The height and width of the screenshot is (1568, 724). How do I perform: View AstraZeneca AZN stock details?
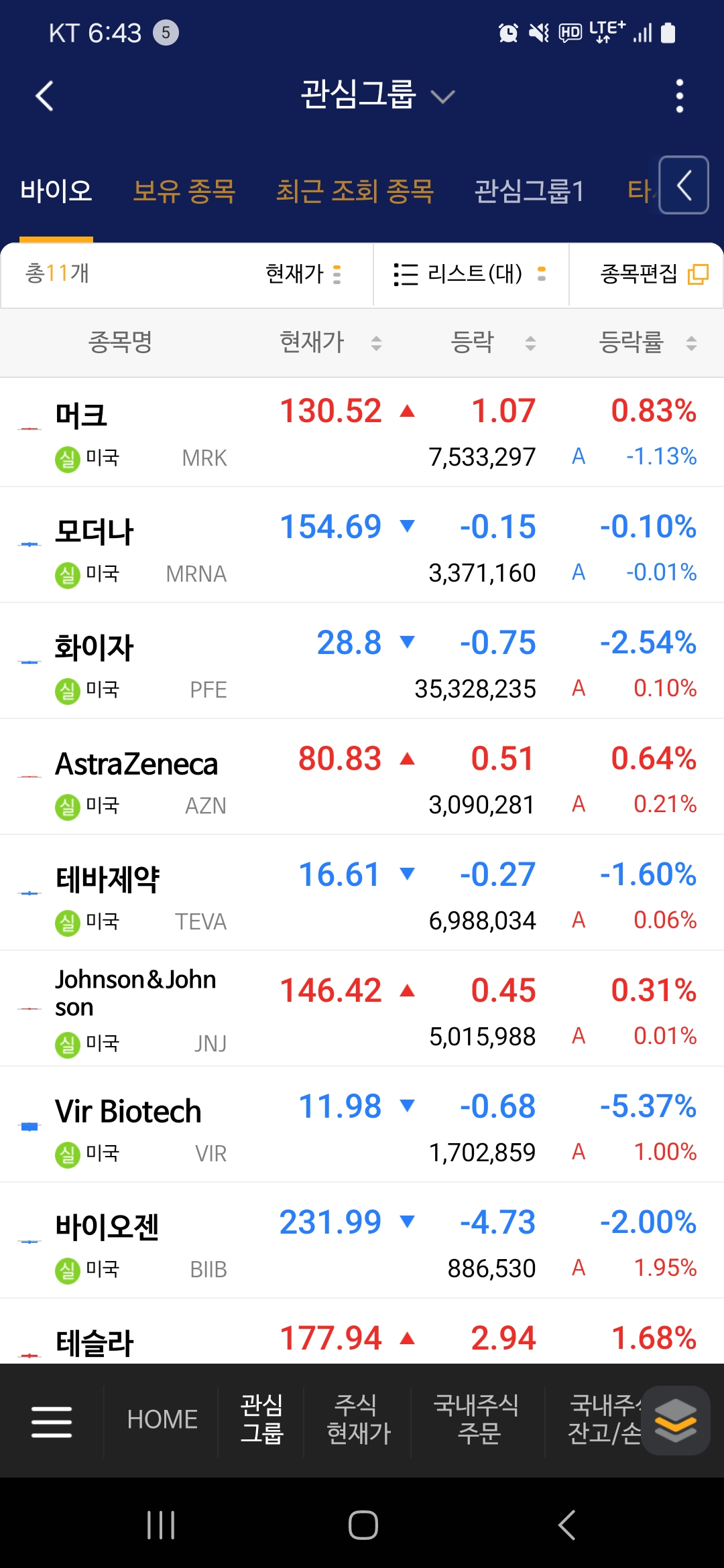pyautogui.click(x=362, y=778)
